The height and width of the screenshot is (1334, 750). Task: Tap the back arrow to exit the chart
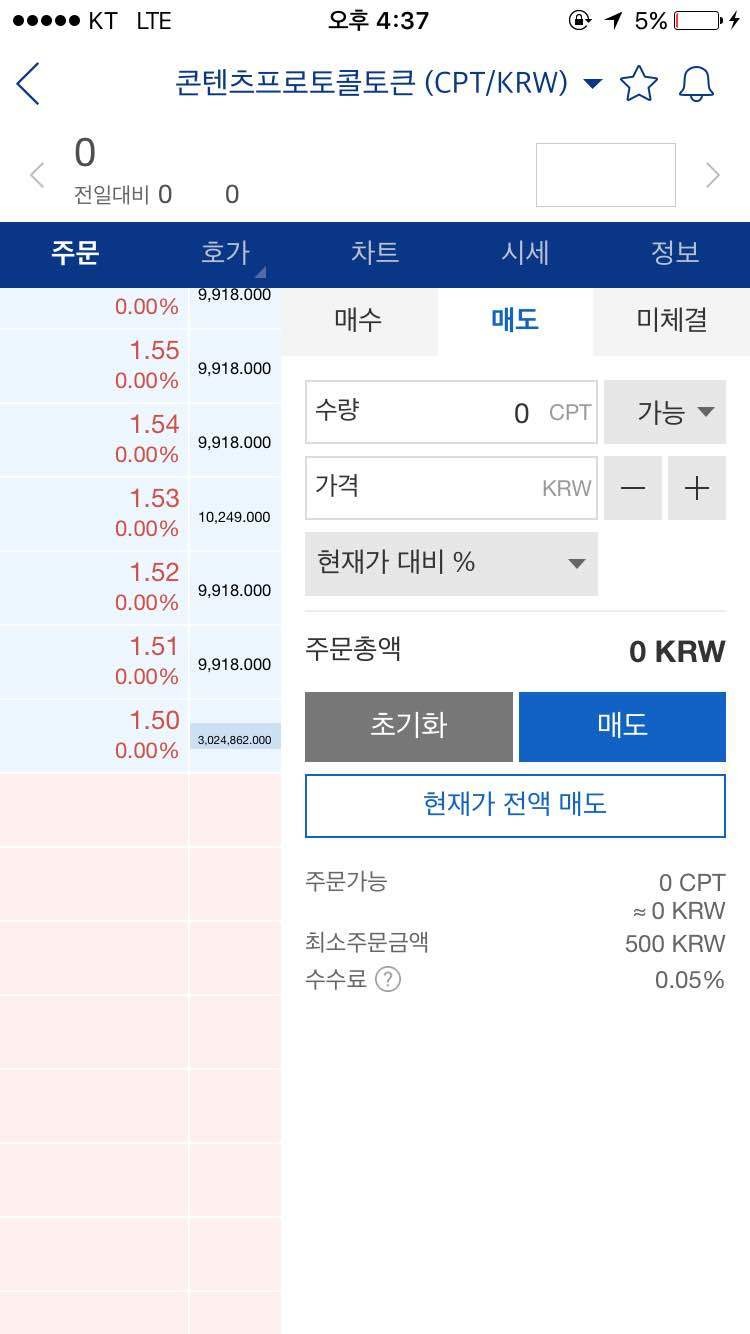pos(27,83)
